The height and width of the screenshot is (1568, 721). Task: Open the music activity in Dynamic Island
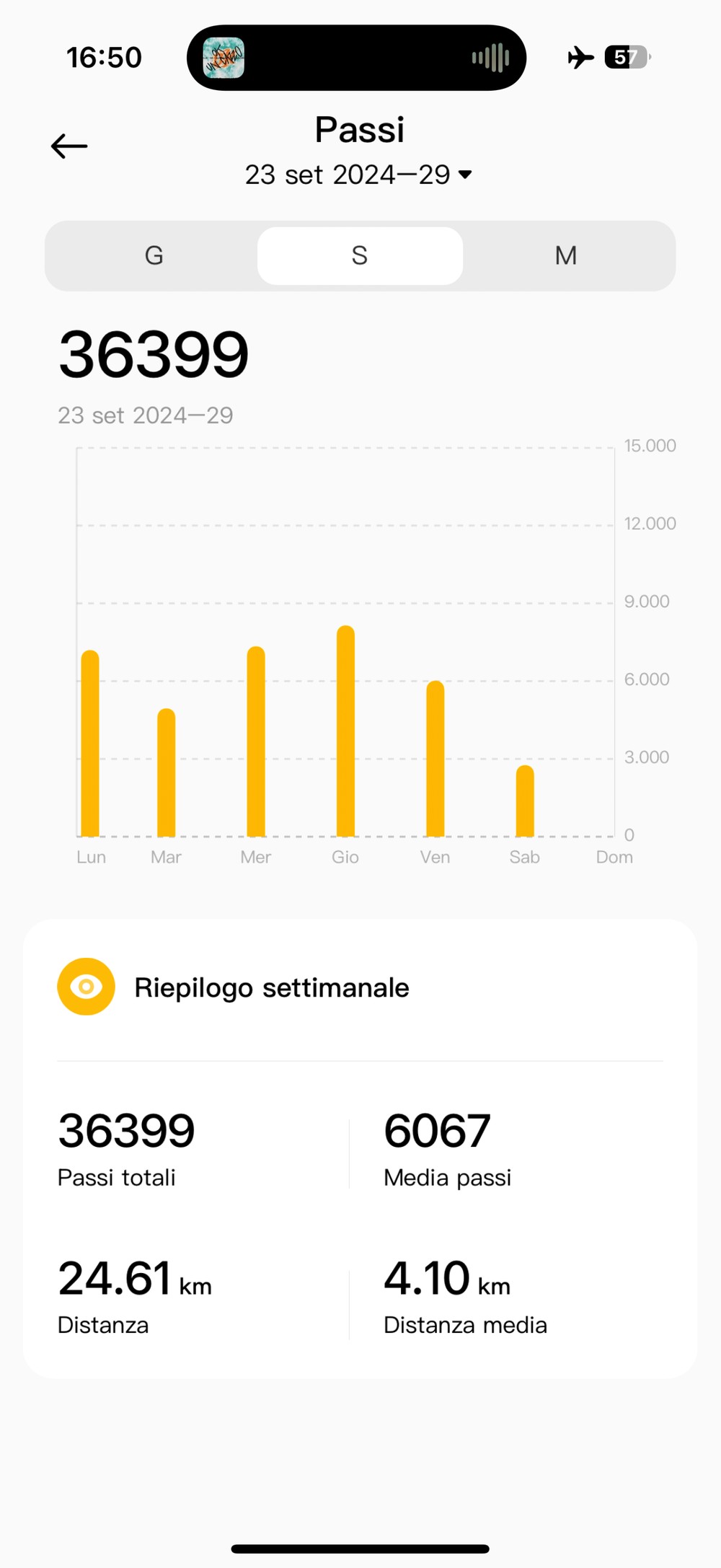pos(356,58)
